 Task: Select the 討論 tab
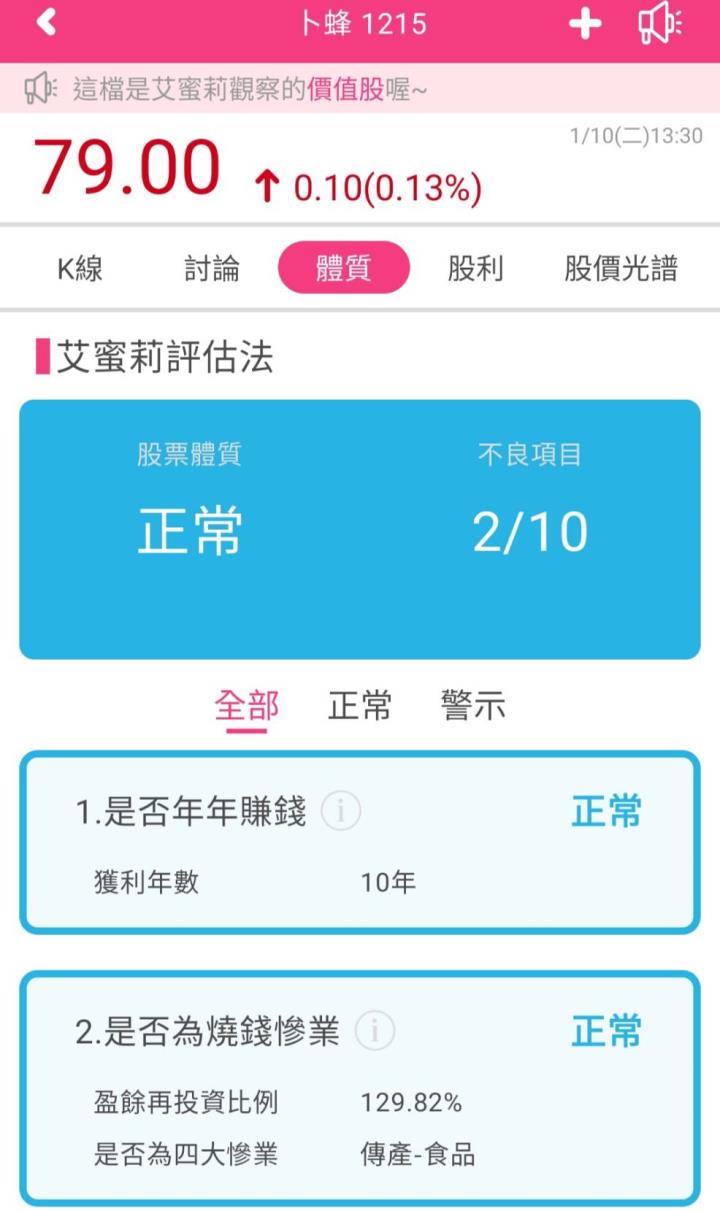pyautogui.click(x=211, y=268)
